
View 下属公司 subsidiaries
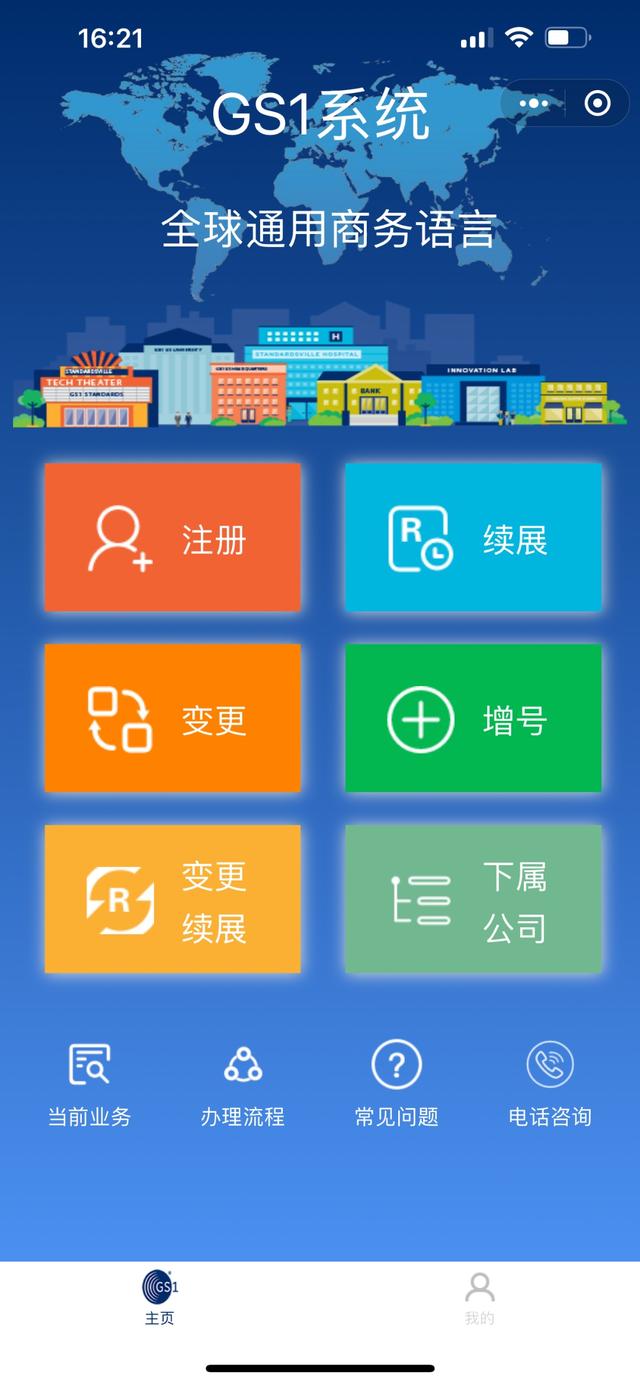(x=473, y=899)
